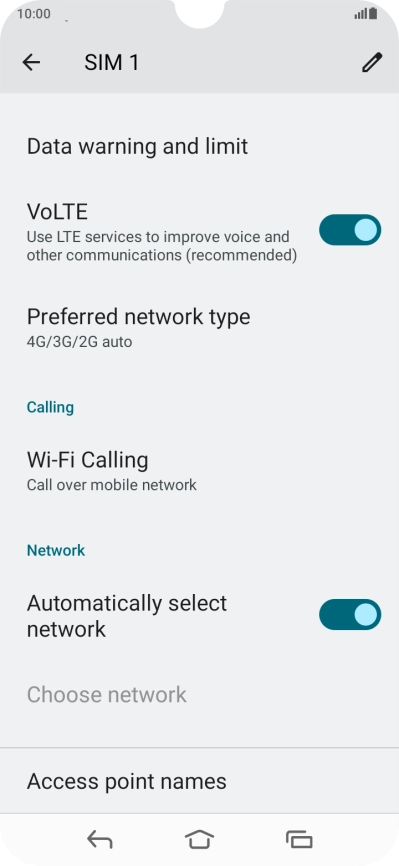
Task: Edit SIM 1 with the pencil icon
Action: [372, 62]
